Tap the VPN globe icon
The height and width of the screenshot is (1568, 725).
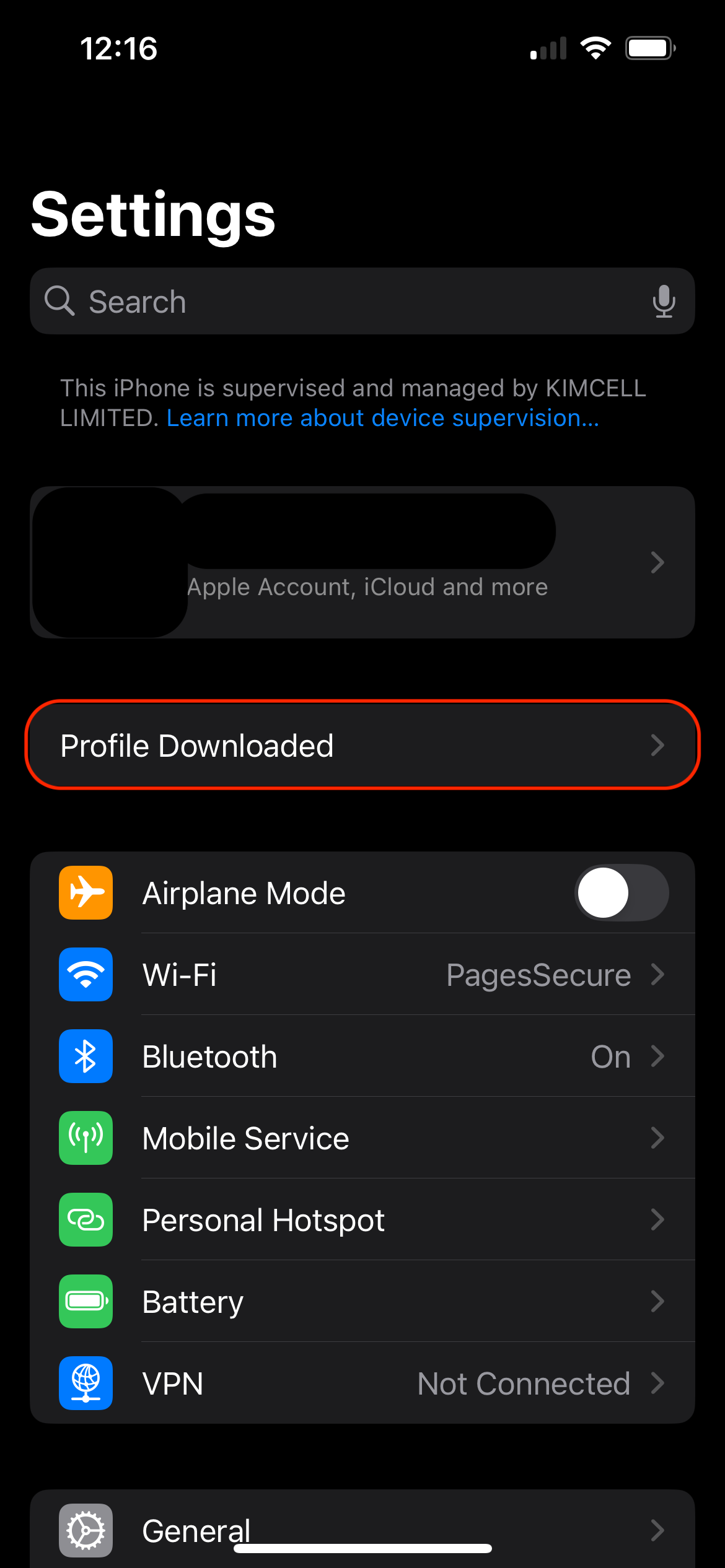click(86, 1383)
